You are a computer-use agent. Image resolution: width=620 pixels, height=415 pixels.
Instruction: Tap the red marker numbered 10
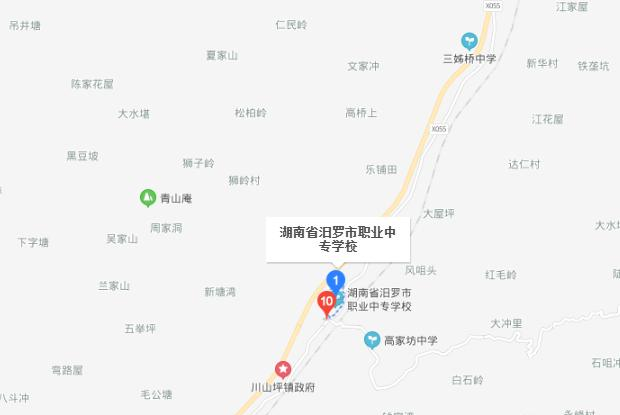click(x=326, y=302)
